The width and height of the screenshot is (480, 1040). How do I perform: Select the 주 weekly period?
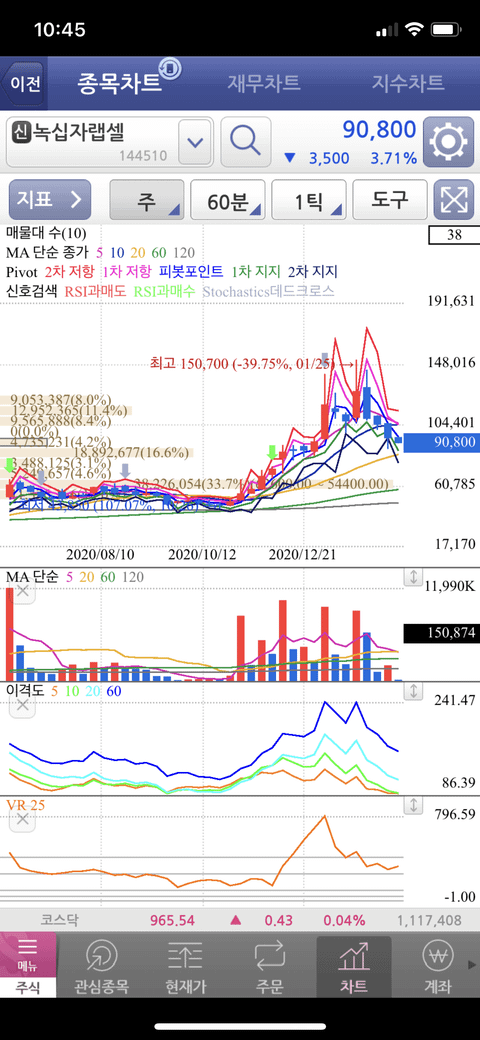pos(147,200)
